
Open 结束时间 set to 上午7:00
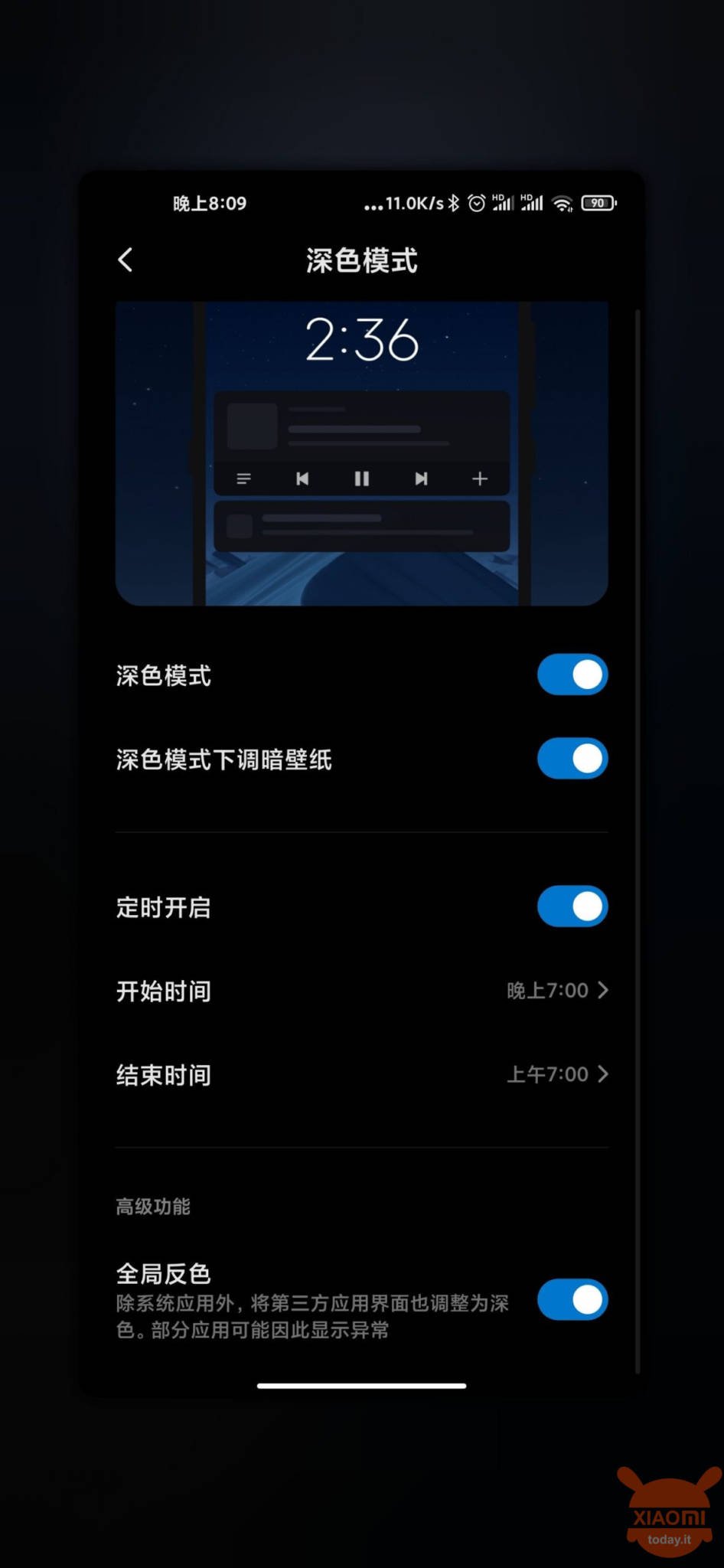(362, 1075)
